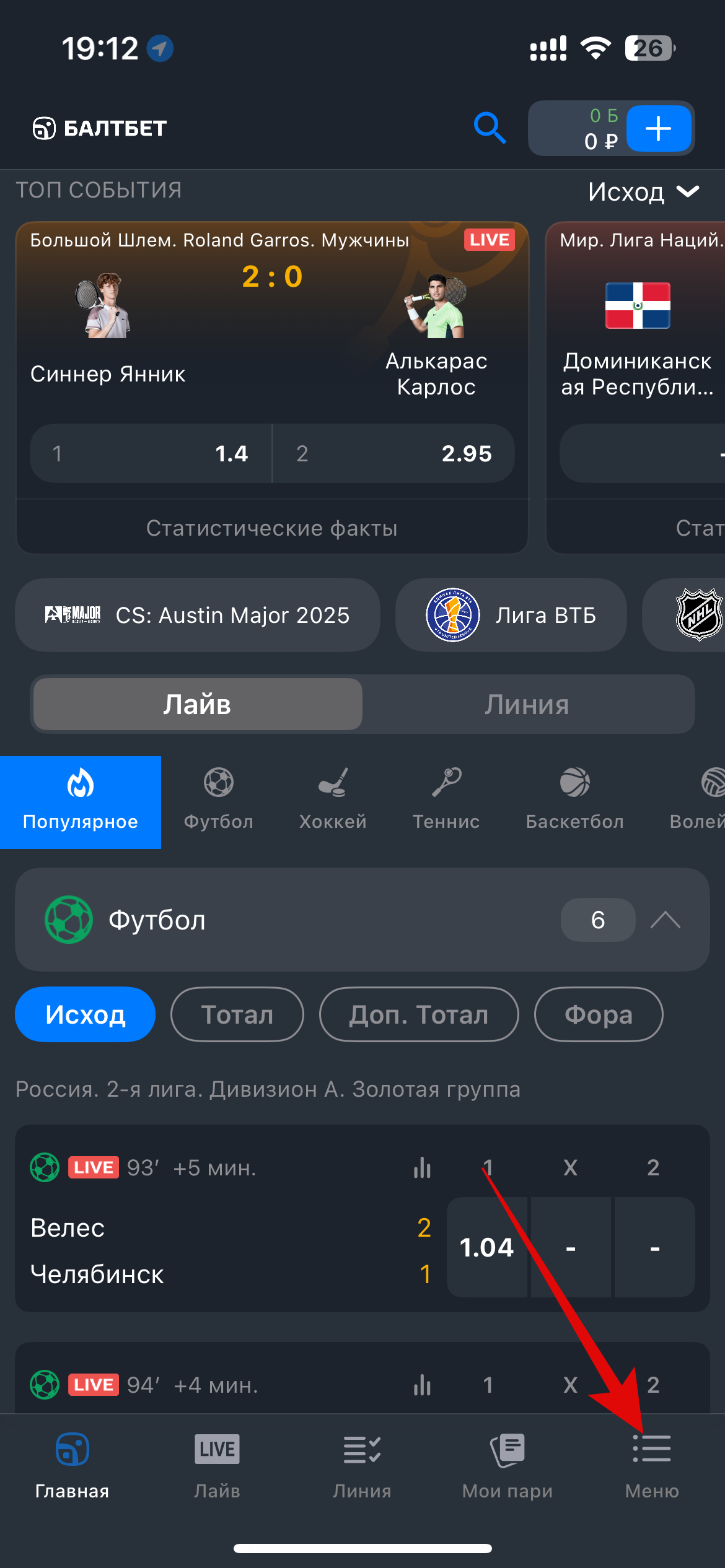Image resolution: width=725 pixels, height=1568 pixels.
Task: Open the search magnifier icon
Action: click(490, 128)
